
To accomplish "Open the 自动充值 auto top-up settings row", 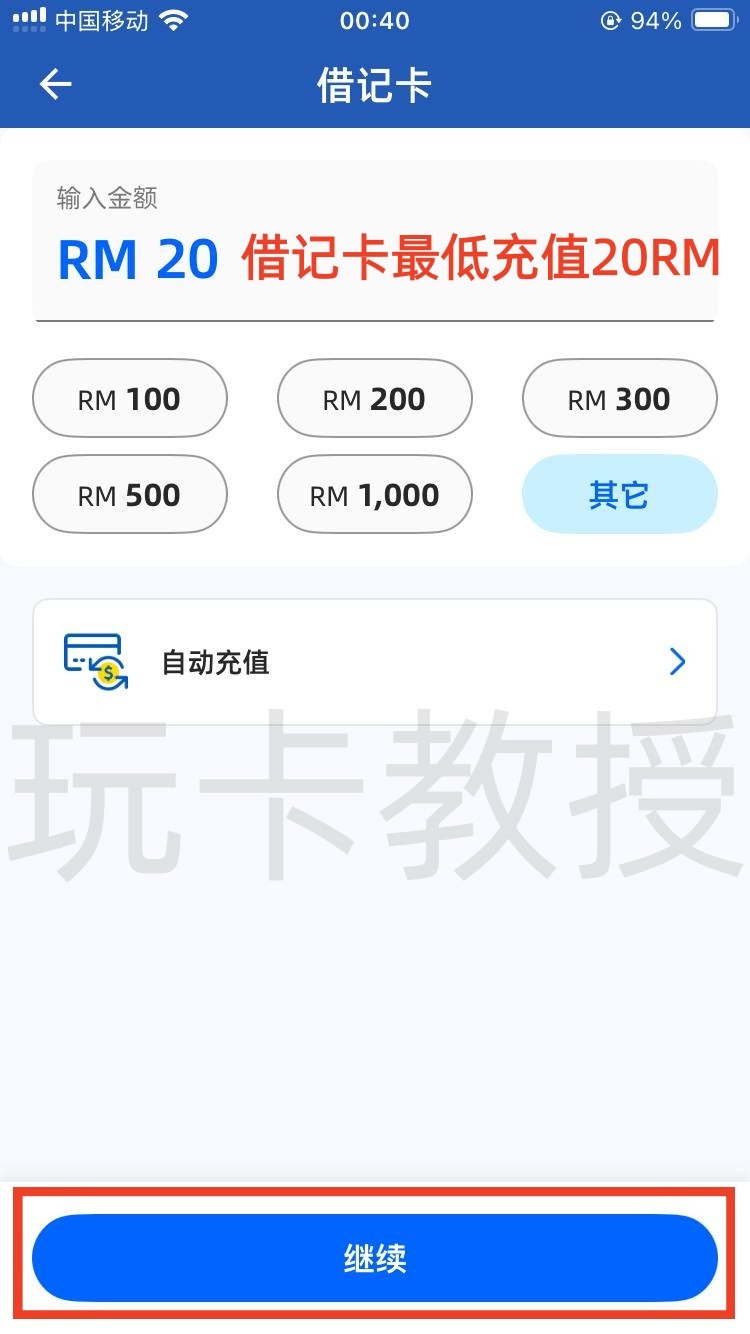I will (375, 661).
